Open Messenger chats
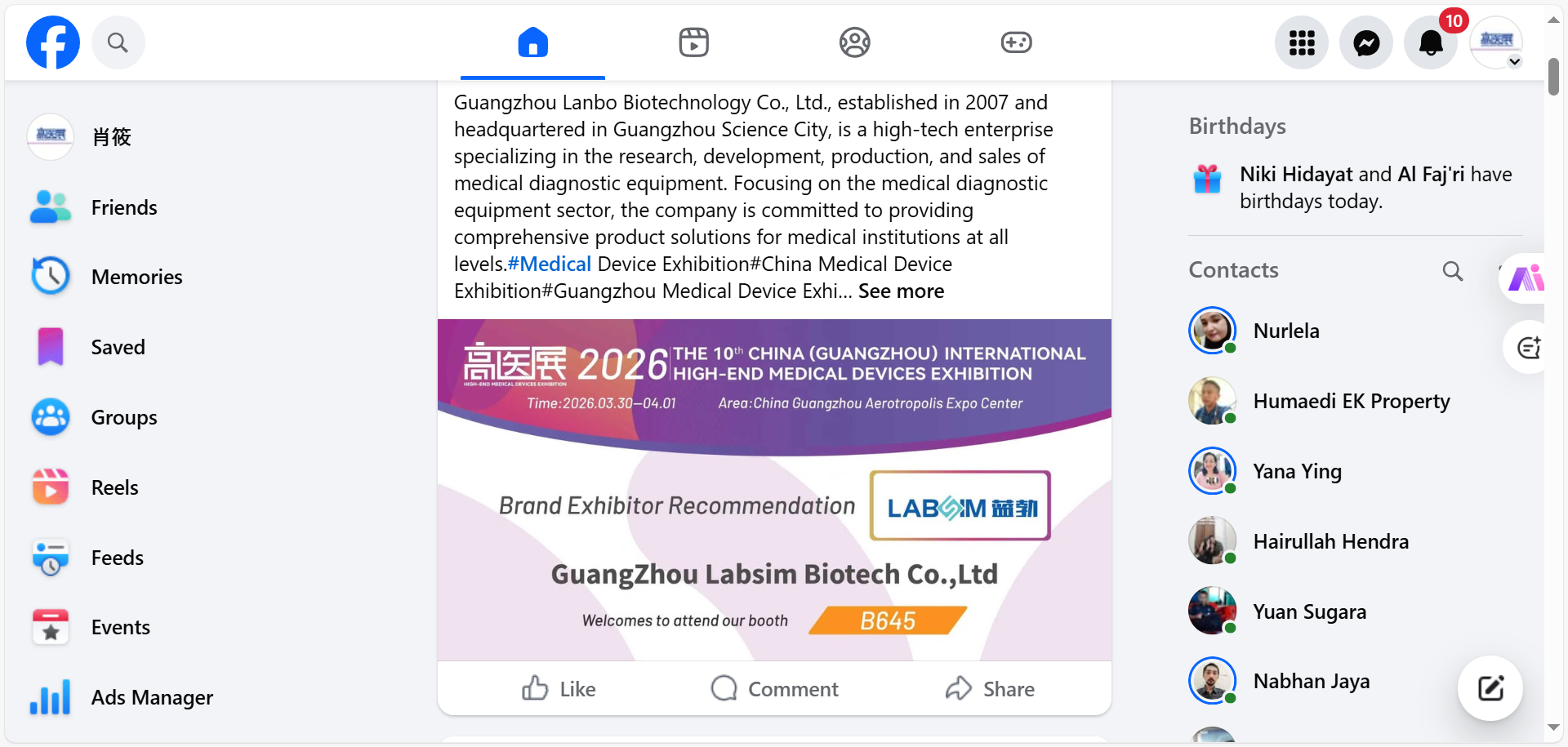The width and height of the screenshot is (1568, 747). click(1365, 42)
